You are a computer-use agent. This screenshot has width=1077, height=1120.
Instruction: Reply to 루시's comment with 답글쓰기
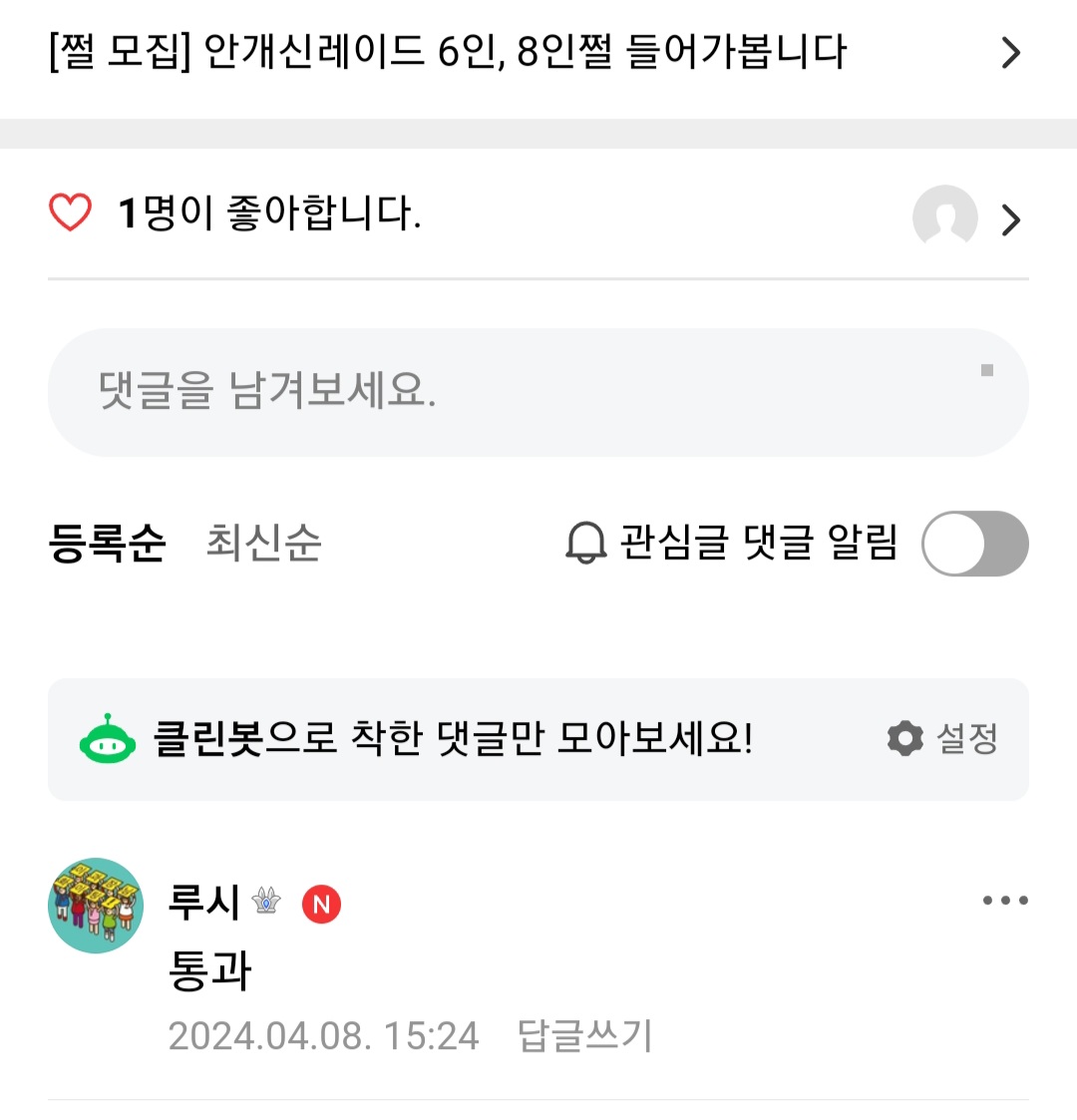point(584,1036)
